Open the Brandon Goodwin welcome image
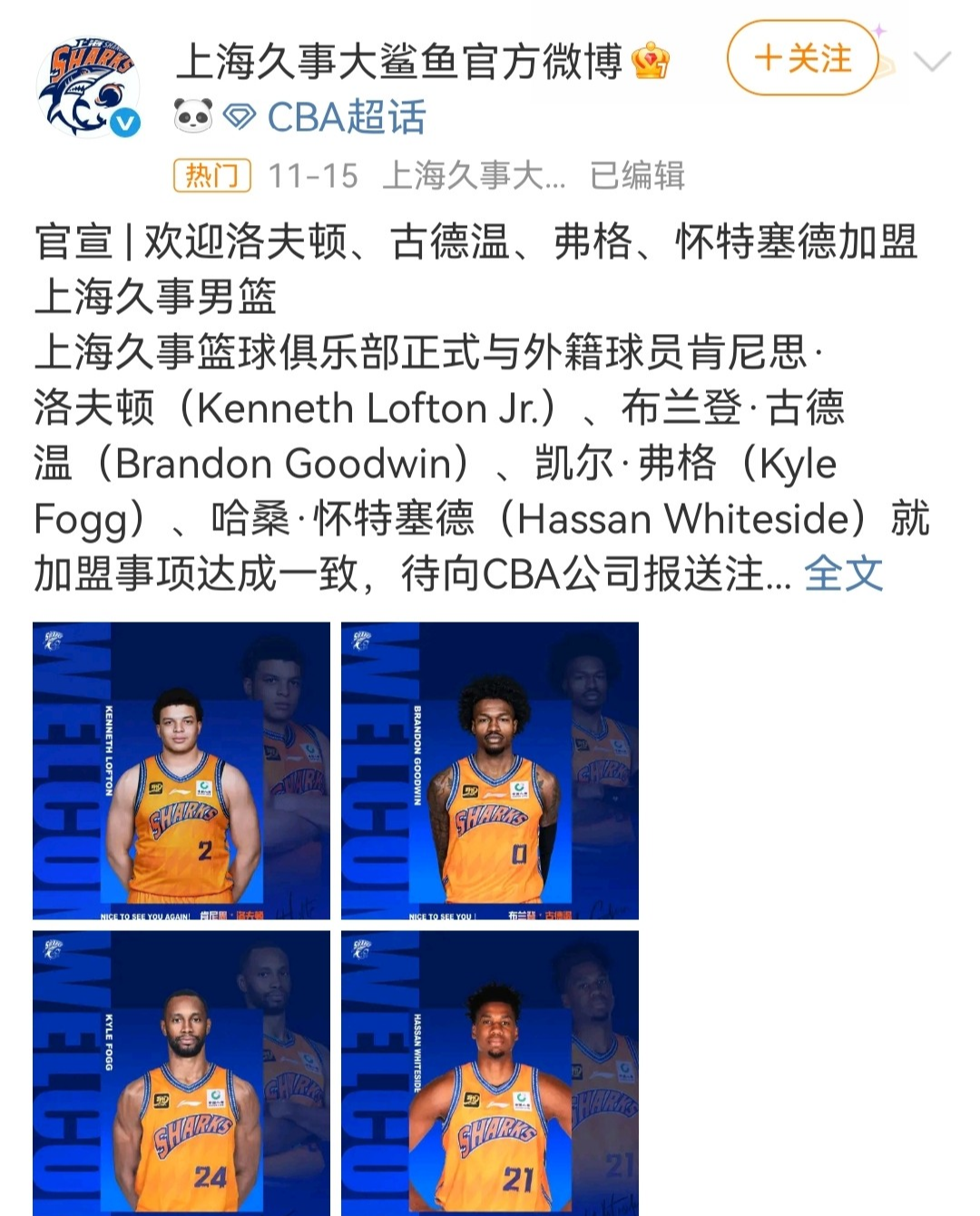This screenshot has height=1216, width=980. 490,770
